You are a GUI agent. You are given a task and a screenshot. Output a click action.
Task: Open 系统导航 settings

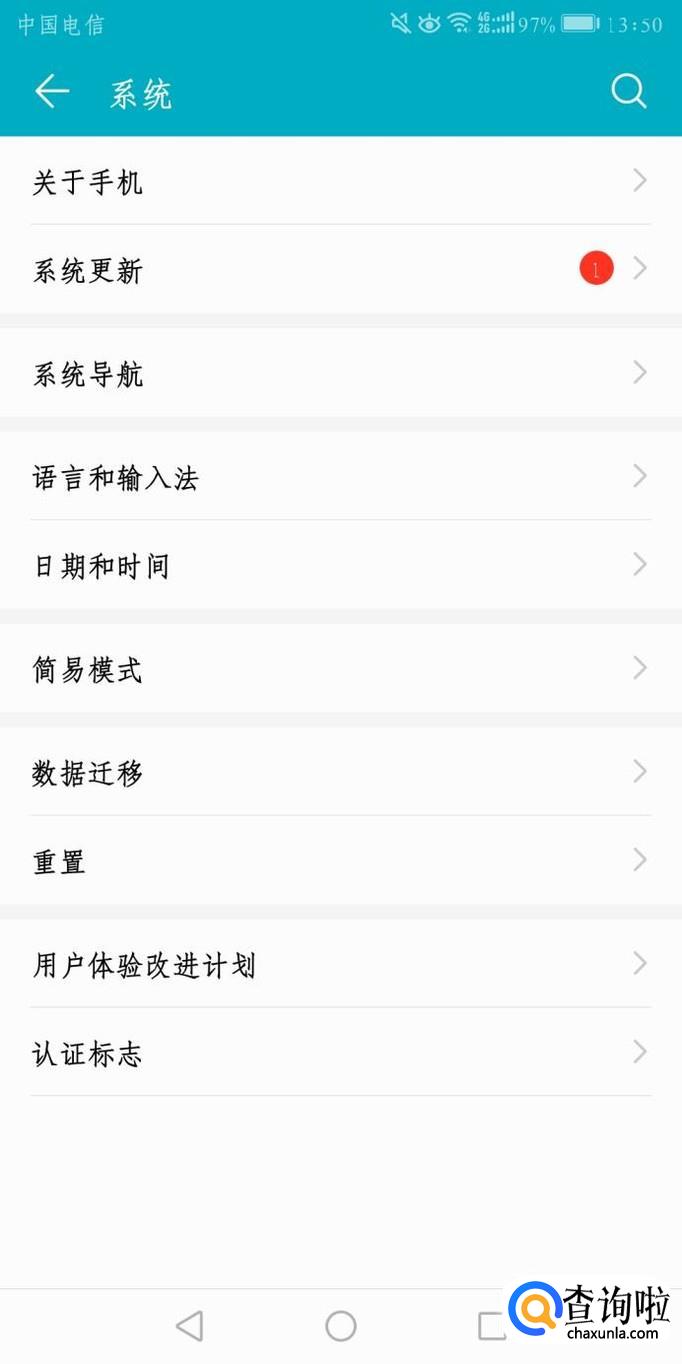tap(340, 374)
